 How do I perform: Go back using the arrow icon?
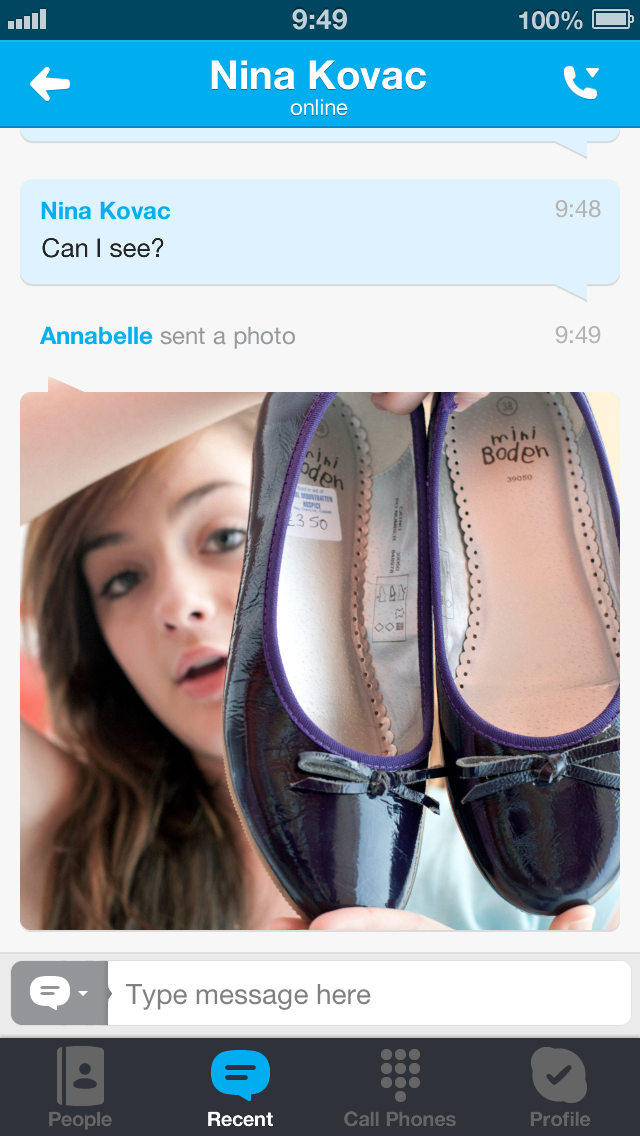(x=50, y=84)
